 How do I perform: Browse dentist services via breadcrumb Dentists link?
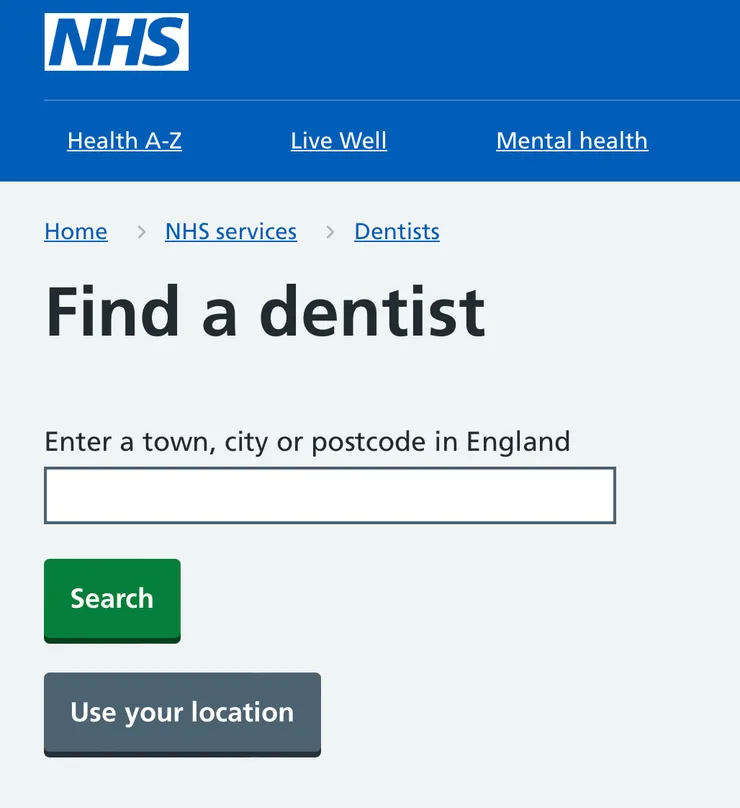396,231
